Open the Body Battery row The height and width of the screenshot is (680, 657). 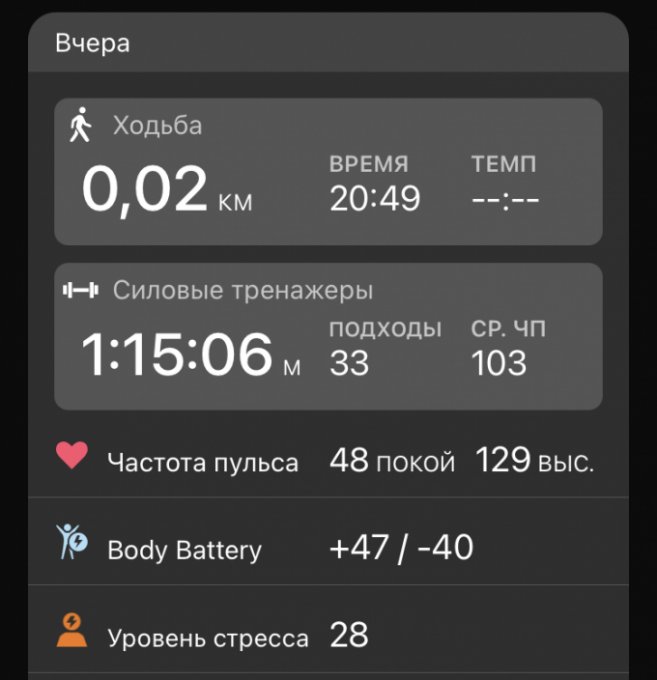coord(328,549)
